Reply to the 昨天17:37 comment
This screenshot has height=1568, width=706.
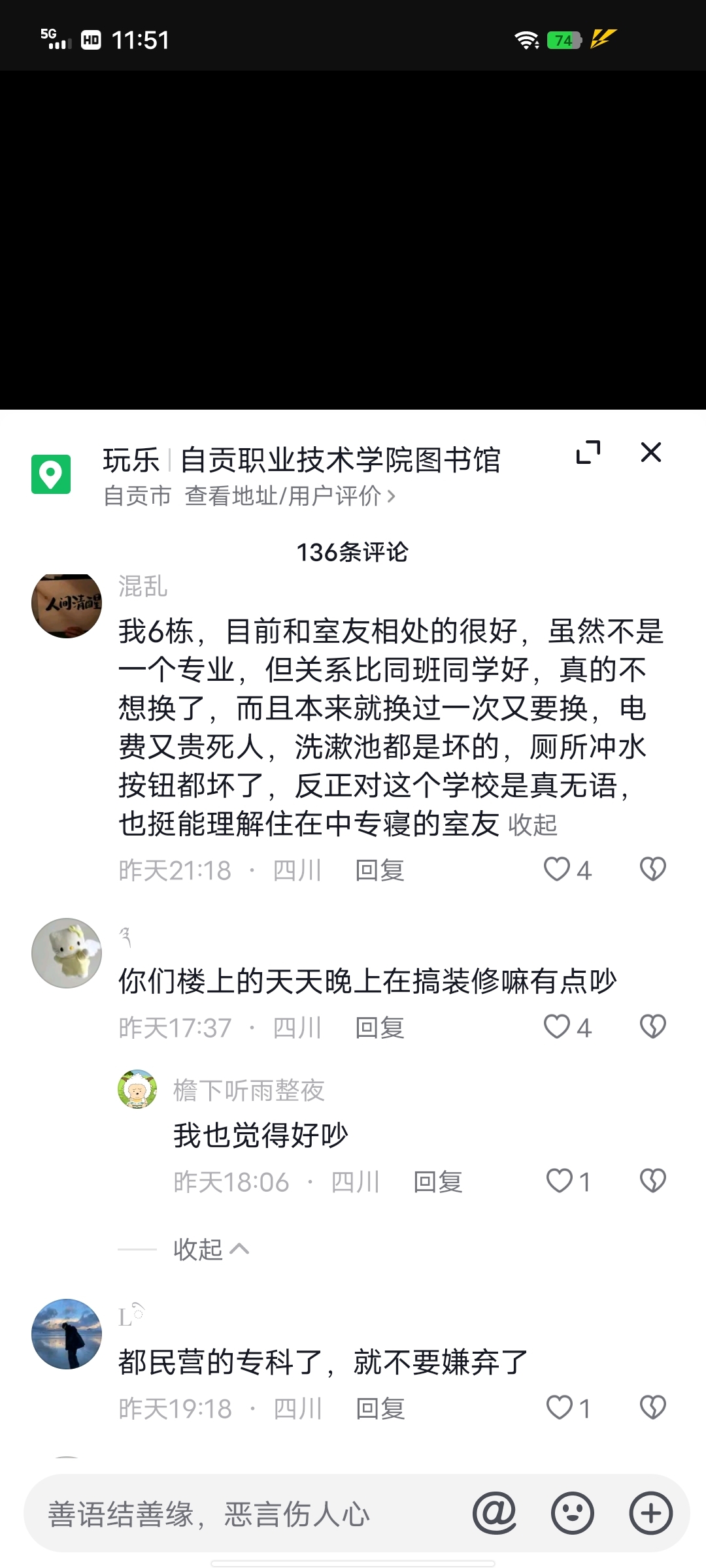tap(379, 1028)
